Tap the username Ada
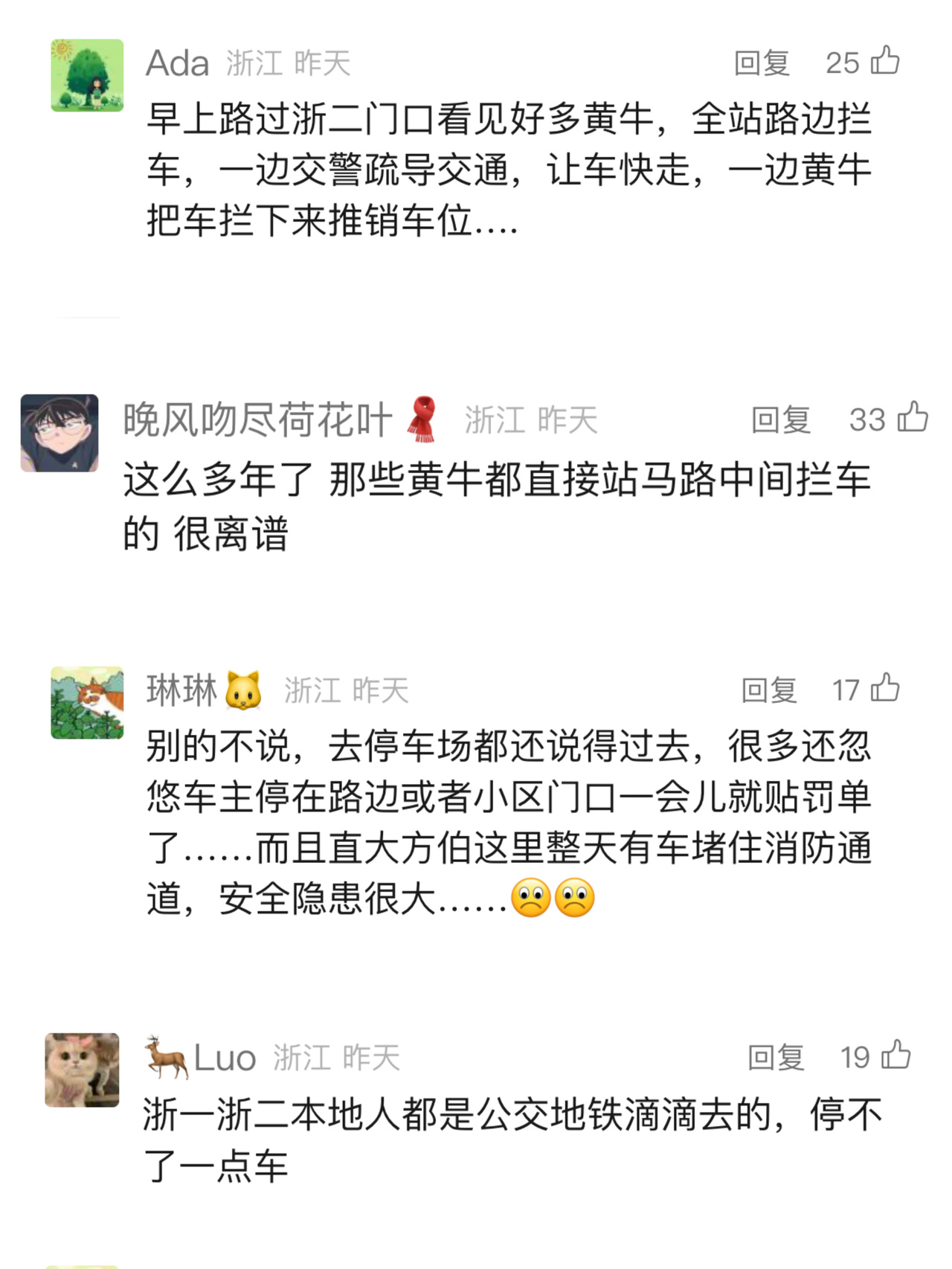952x1269 pixels. 177,63
